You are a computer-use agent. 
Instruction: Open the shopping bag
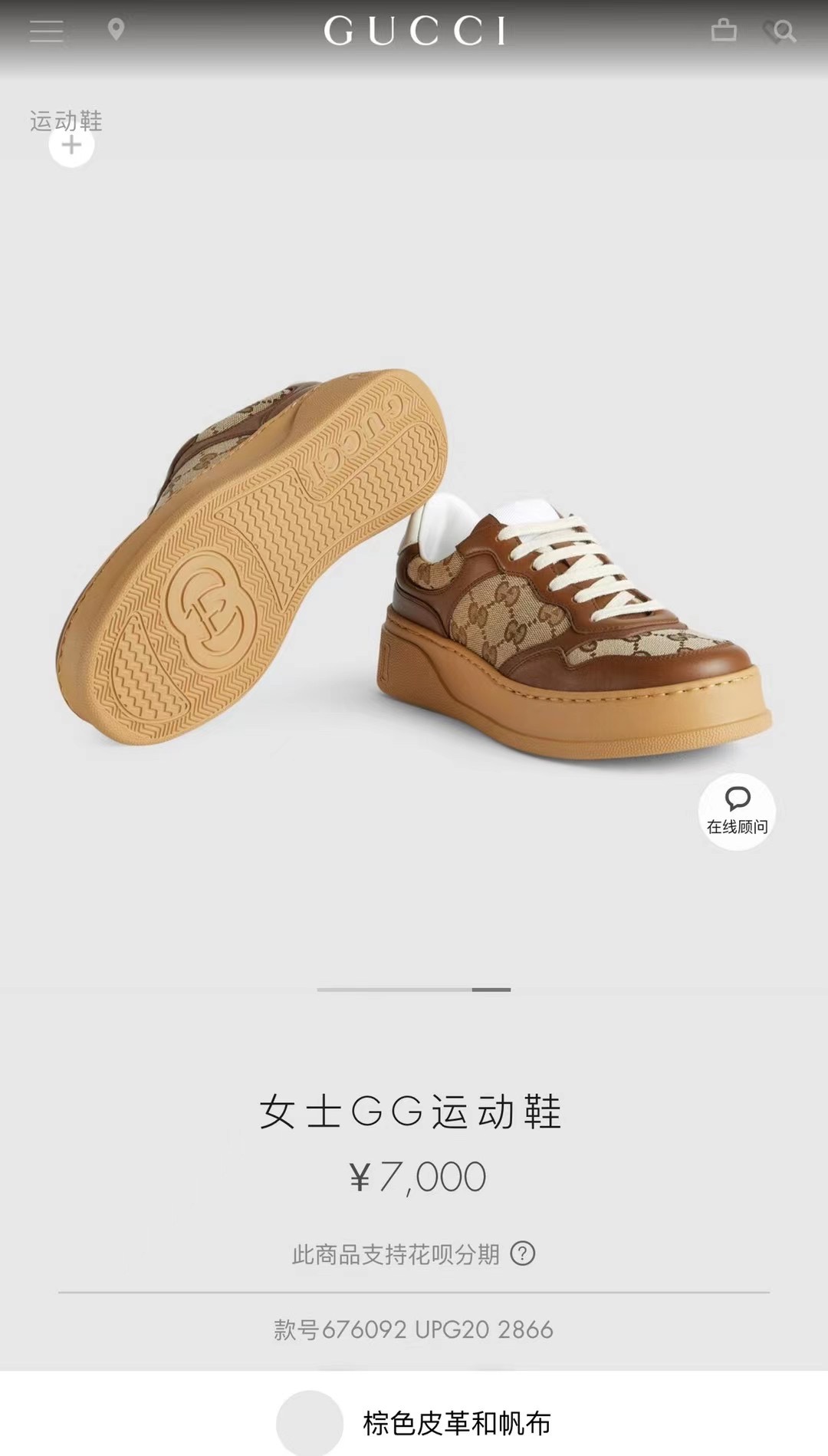coord(723,31)
